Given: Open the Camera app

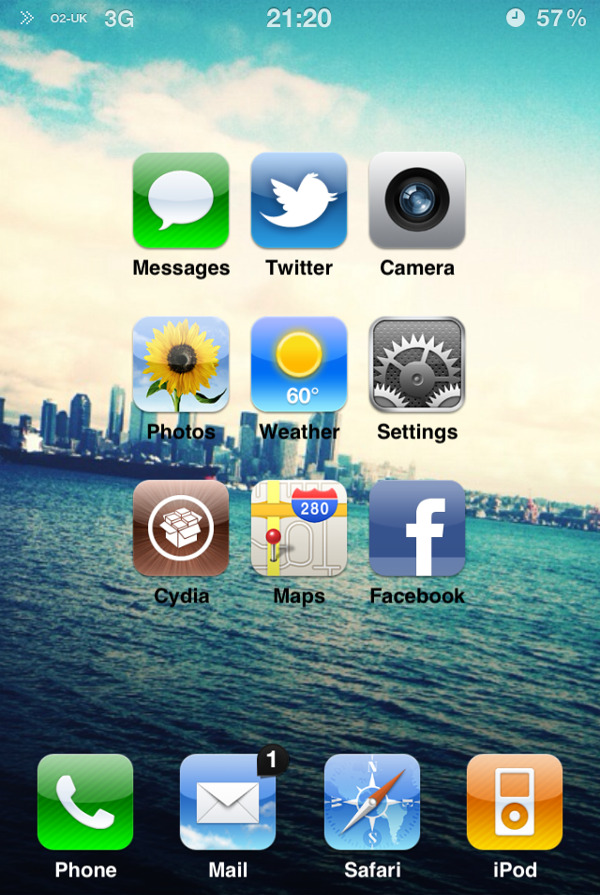Looking at the screenshot, I should click(x=417, y=201).
